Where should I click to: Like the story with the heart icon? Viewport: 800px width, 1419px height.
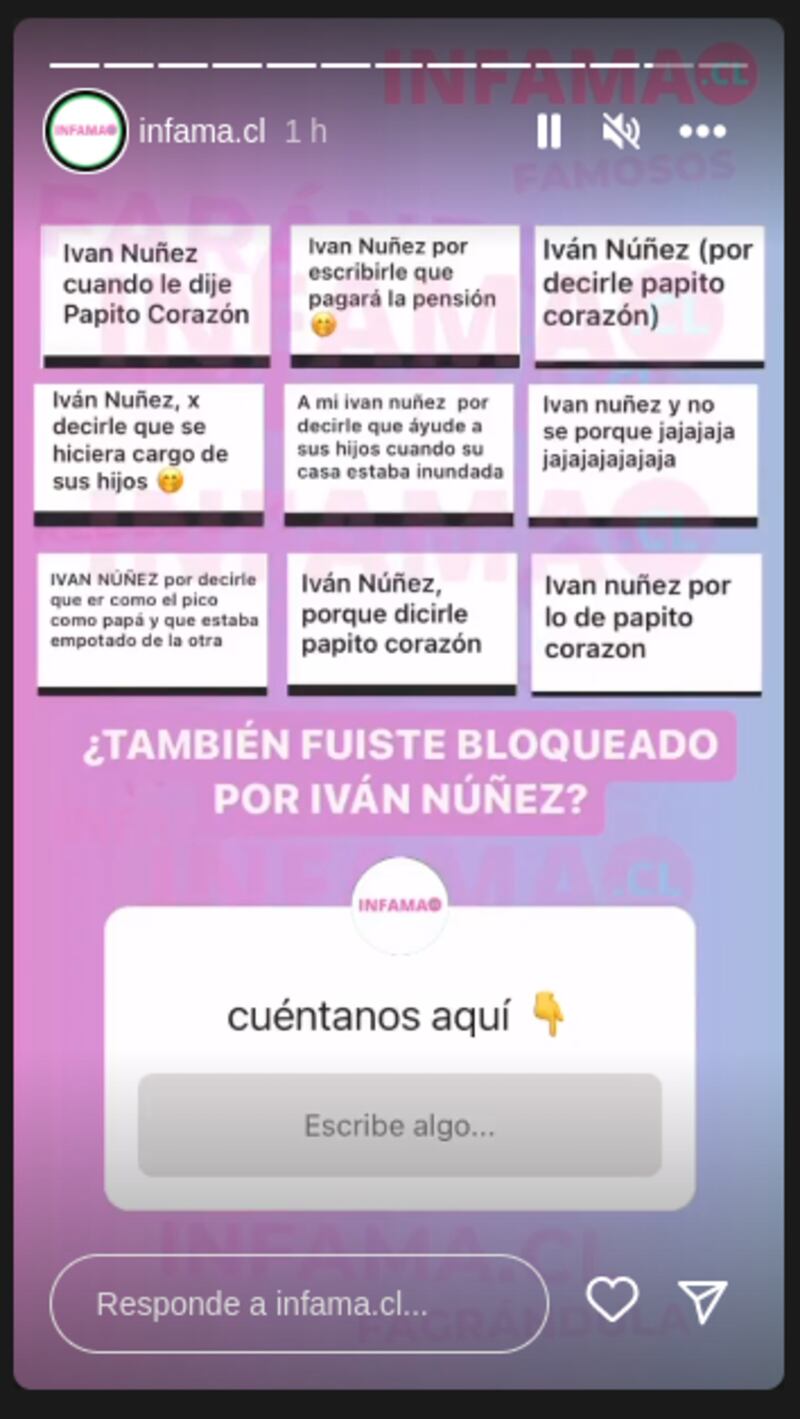pos(613,1298)
